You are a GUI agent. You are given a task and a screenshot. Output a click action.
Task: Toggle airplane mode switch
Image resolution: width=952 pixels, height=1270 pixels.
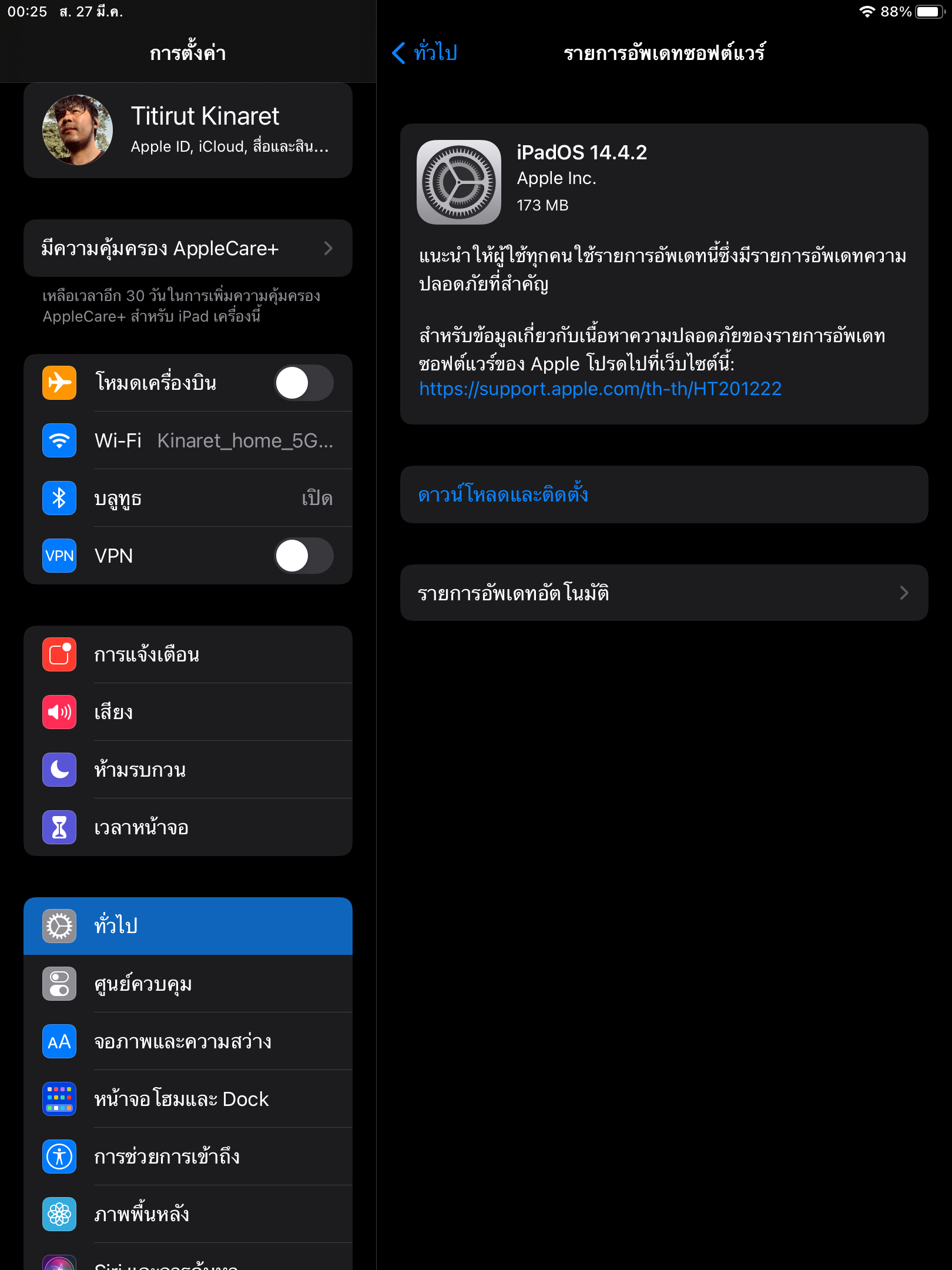[303, 383]
